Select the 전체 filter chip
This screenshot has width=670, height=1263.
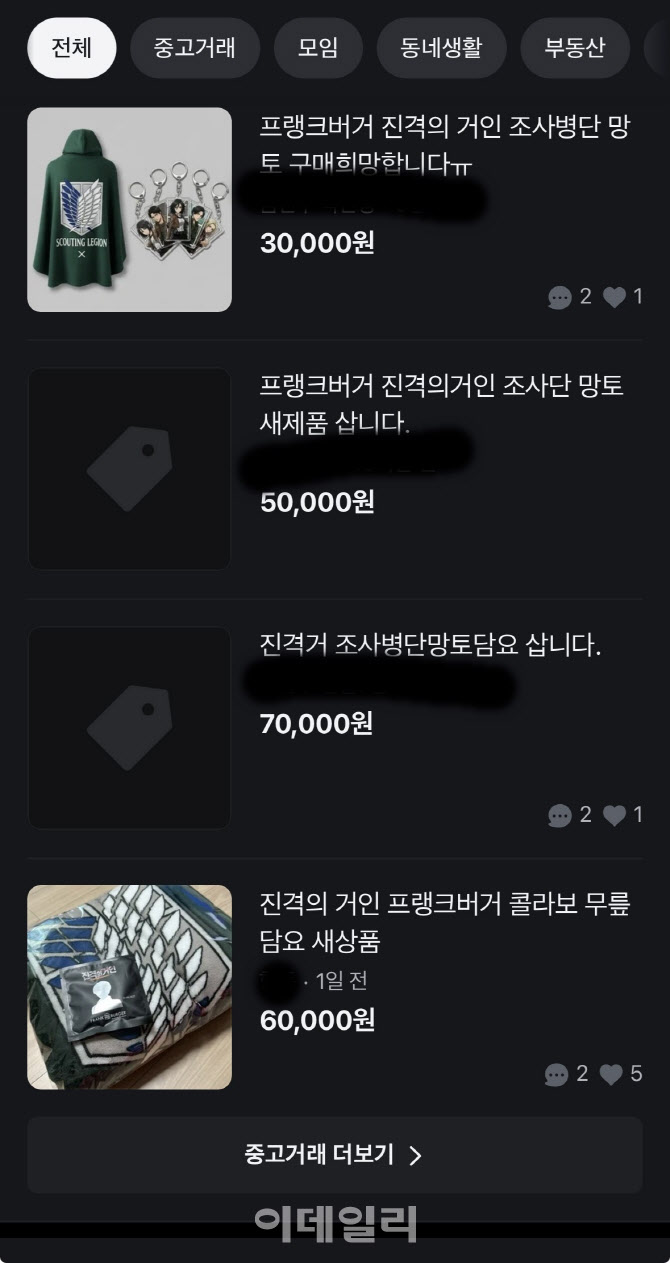point(71,47)
